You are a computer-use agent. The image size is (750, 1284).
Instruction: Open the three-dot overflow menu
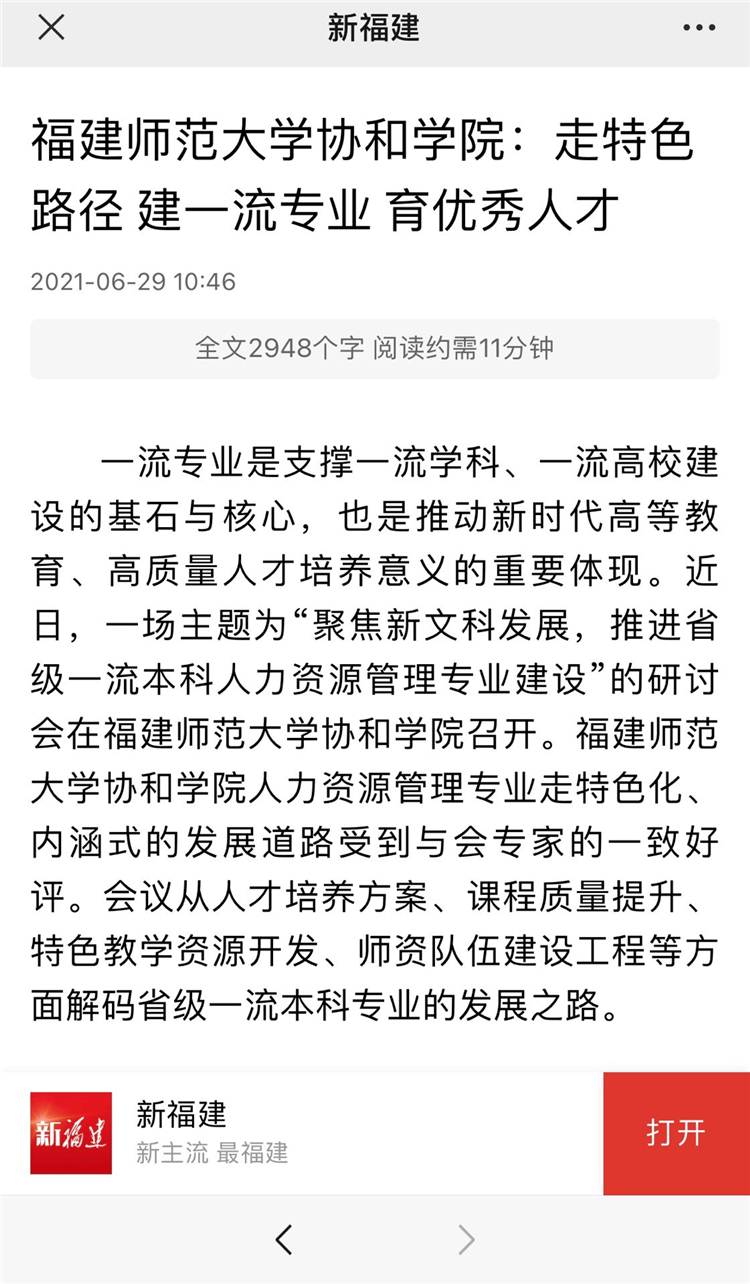[699, 28]
